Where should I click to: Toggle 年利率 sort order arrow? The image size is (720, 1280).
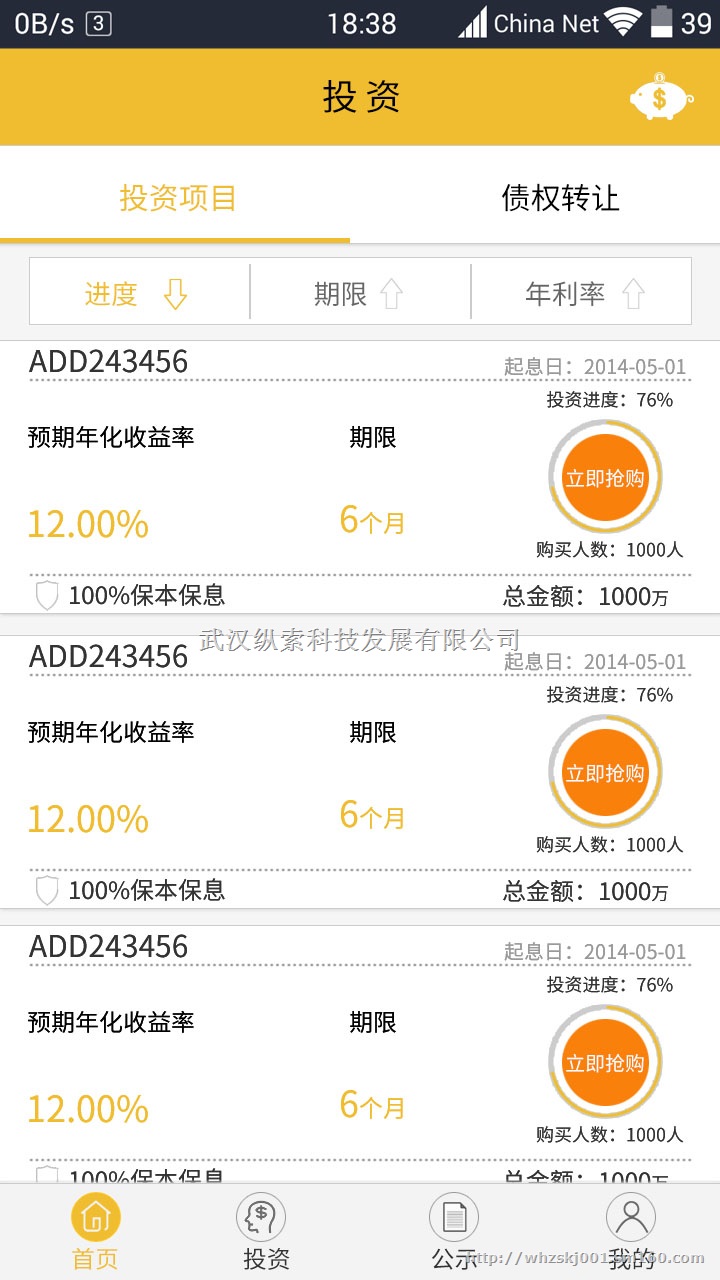[634, 291]
